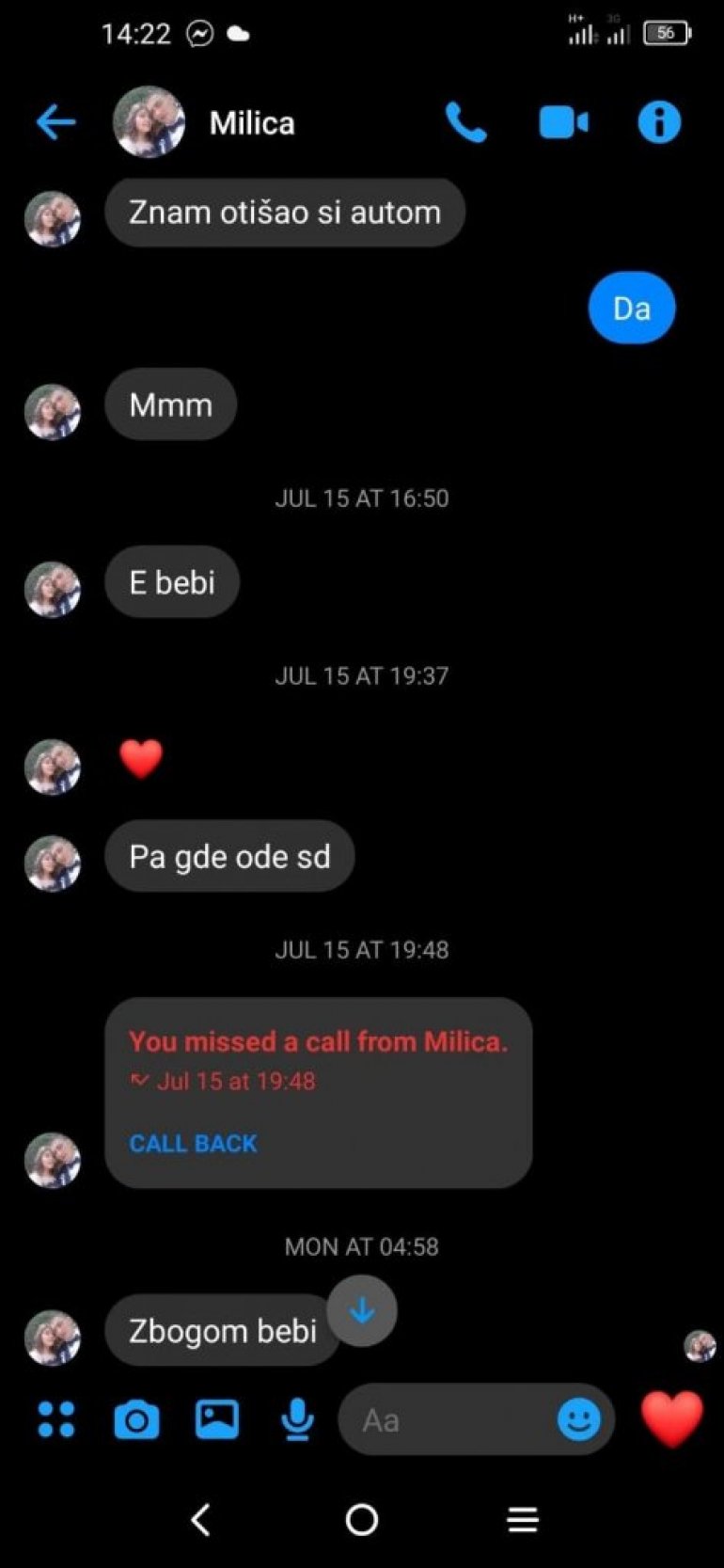Record a voice message with the microphone
This screenshot has height=1568, width=724.
click(297, 1419)
